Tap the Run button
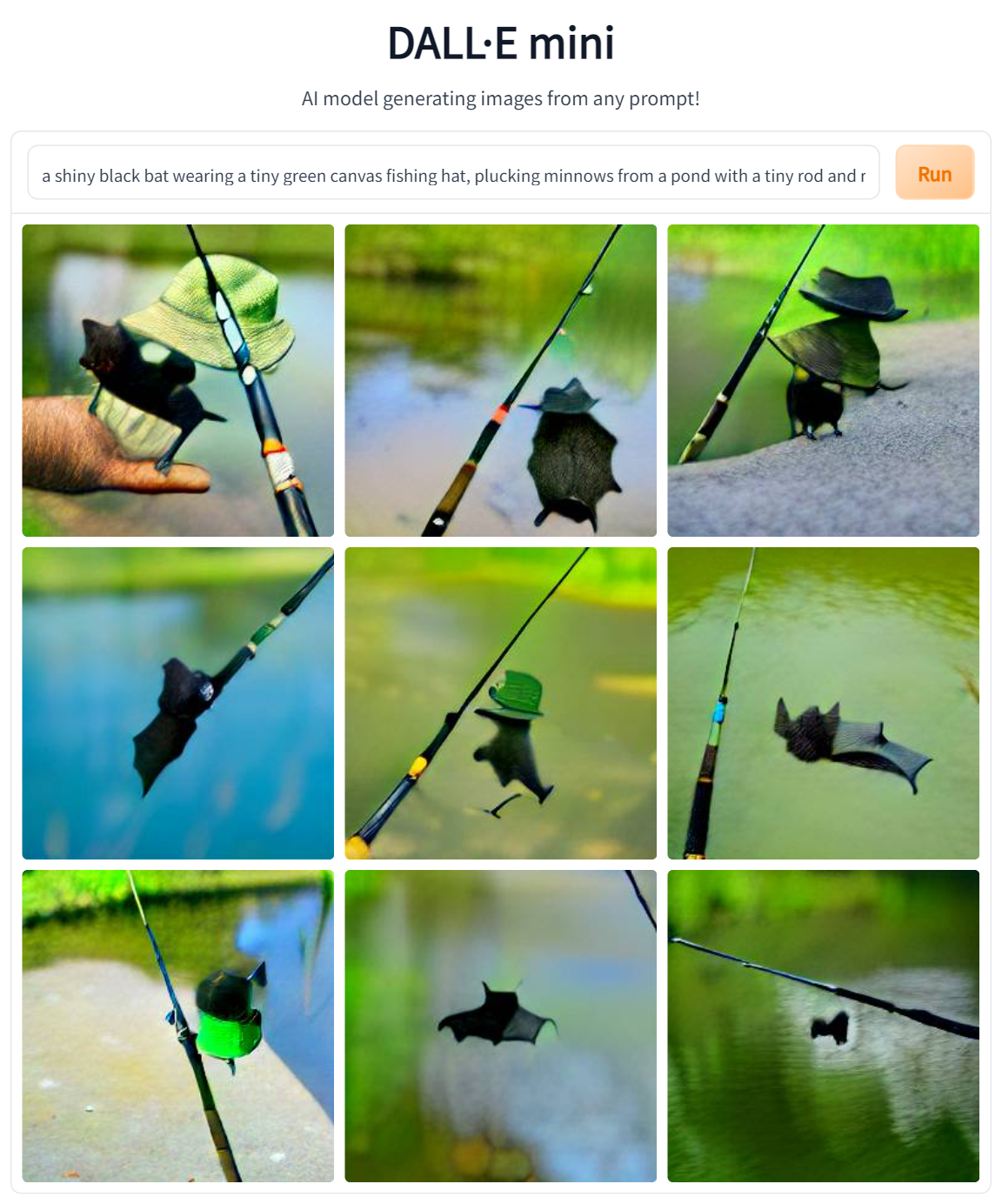The width and height of the screenshot is (1002, 1204). pyautogui.click(x=934, y=173)
